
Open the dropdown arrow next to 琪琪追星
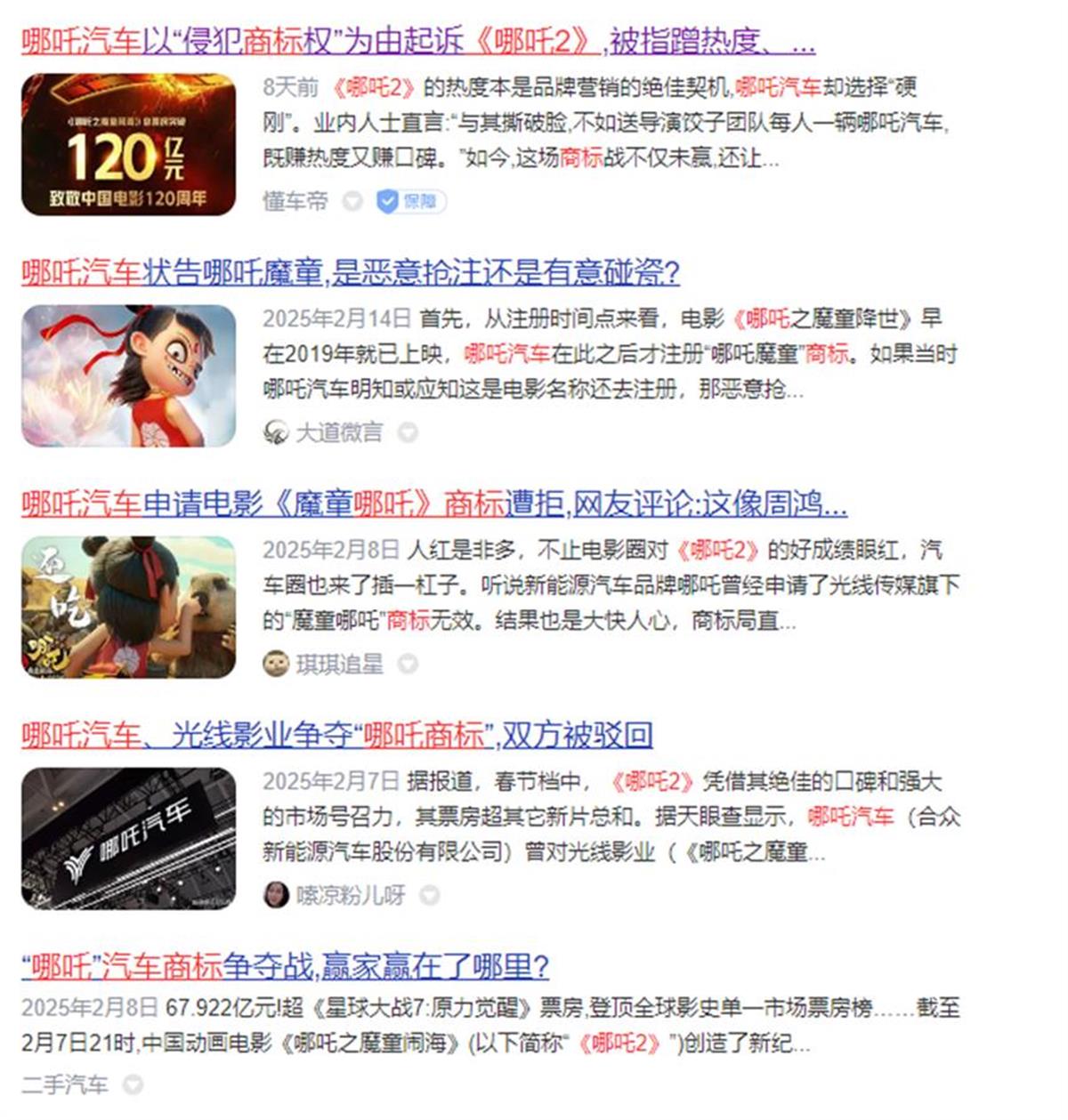coord(409,663)
